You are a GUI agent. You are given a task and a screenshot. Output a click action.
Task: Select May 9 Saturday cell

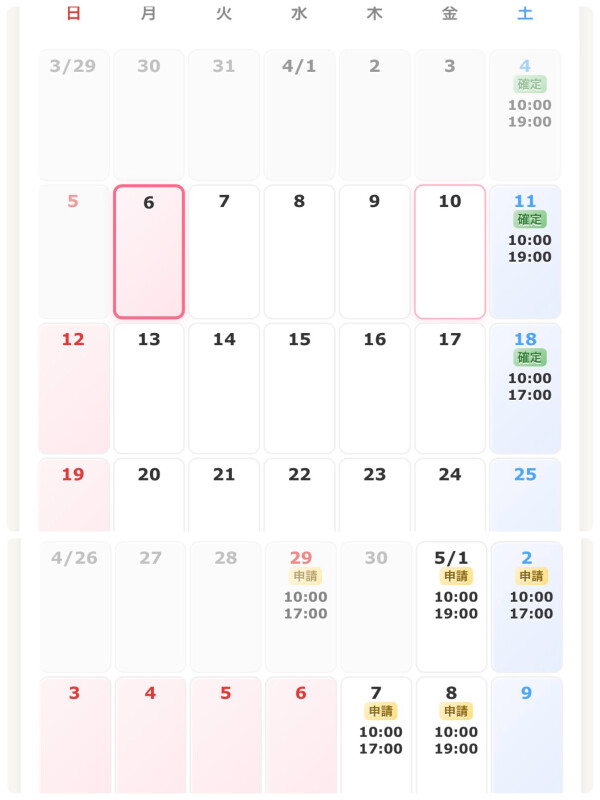coord(526,735)
